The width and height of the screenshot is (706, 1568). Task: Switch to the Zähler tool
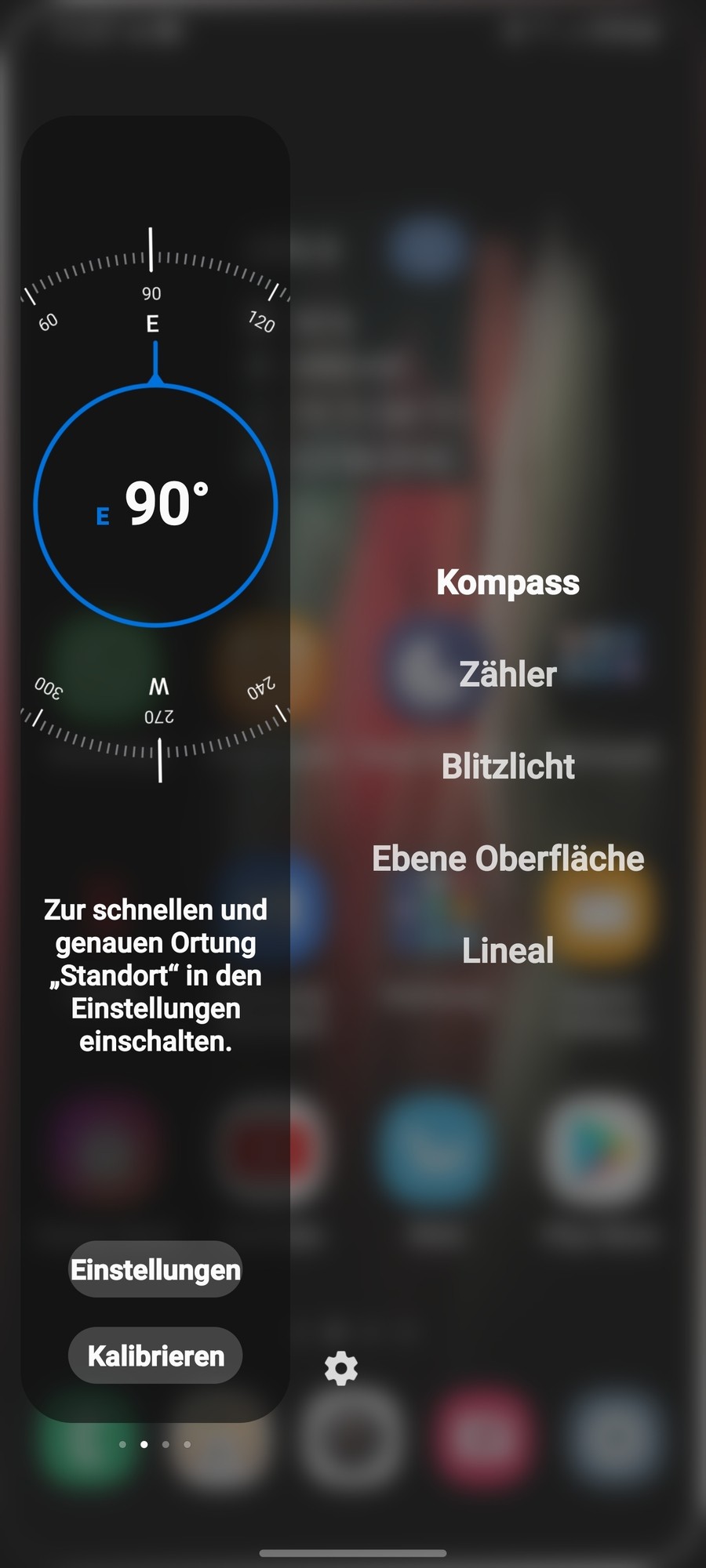click(x=508, y=674)
